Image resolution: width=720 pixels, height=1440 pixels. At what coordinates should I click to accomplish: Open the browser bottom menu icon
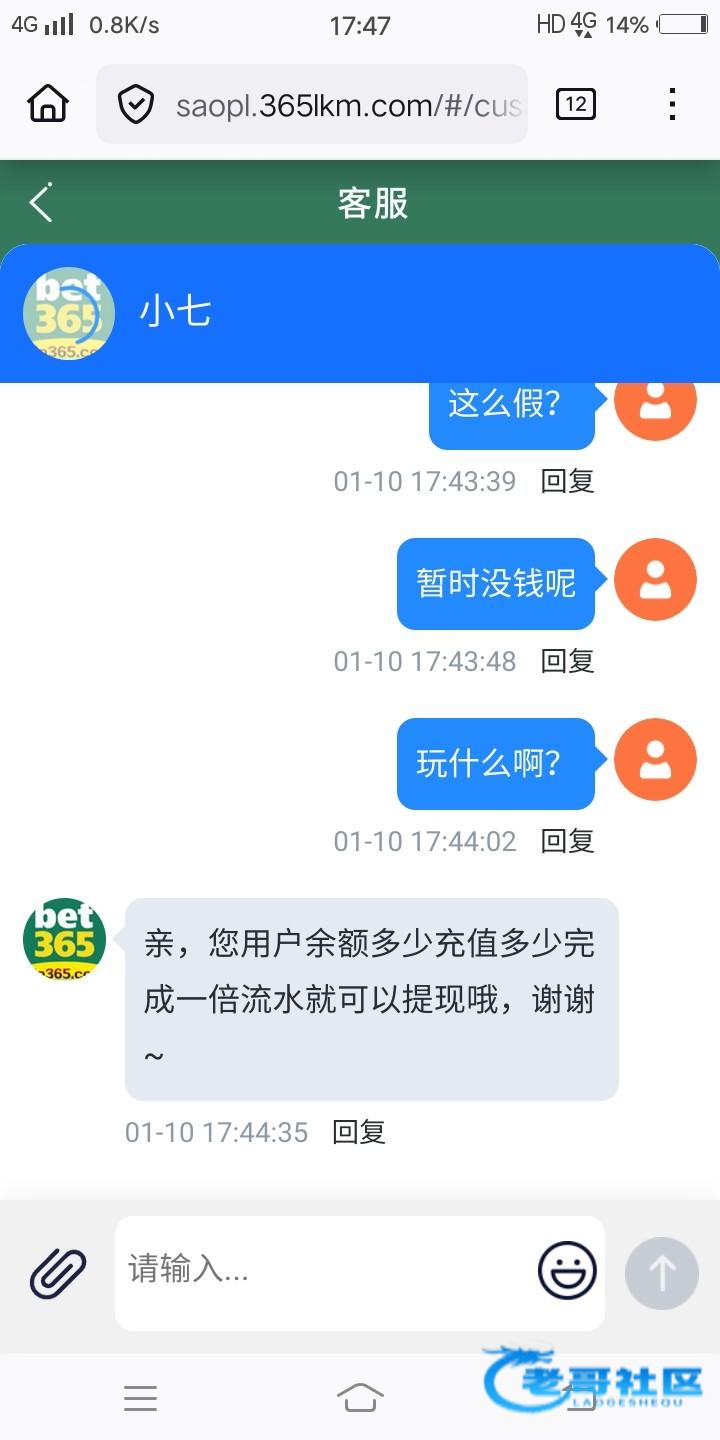[x=140, y=1398]
